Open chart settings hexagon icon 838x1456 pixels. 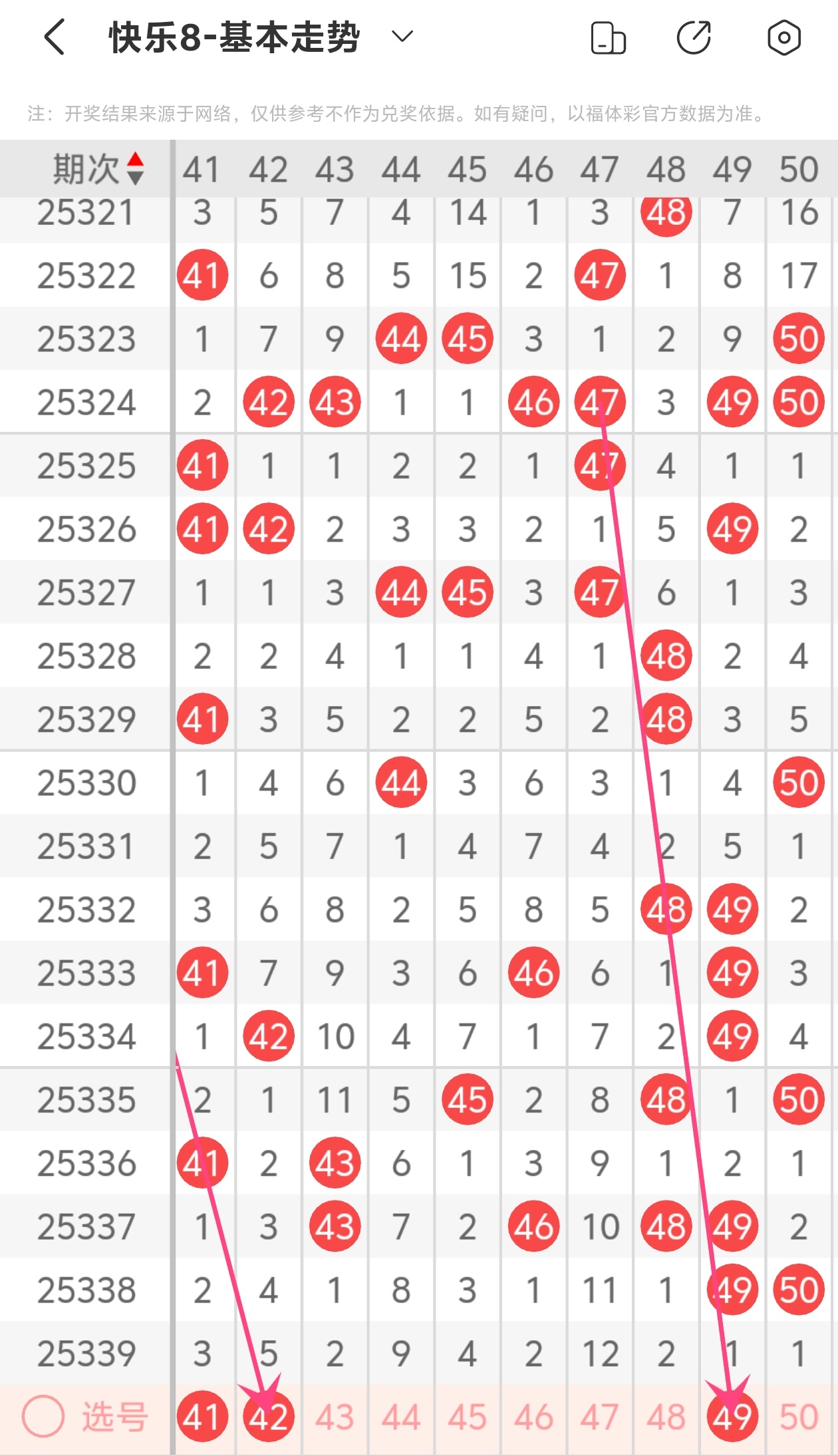[x=783, y=38]
